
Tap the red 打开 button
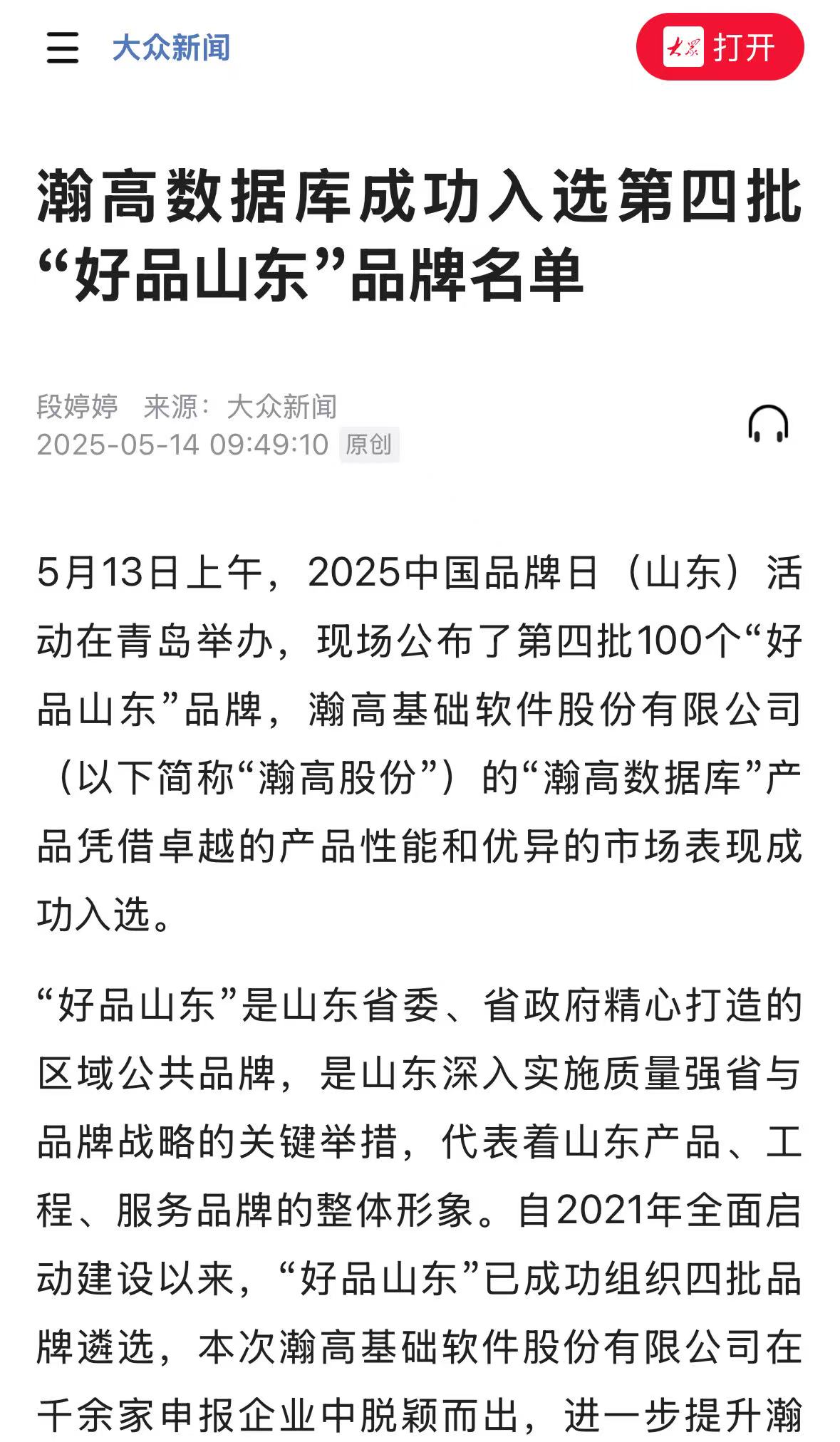[720, 47]
